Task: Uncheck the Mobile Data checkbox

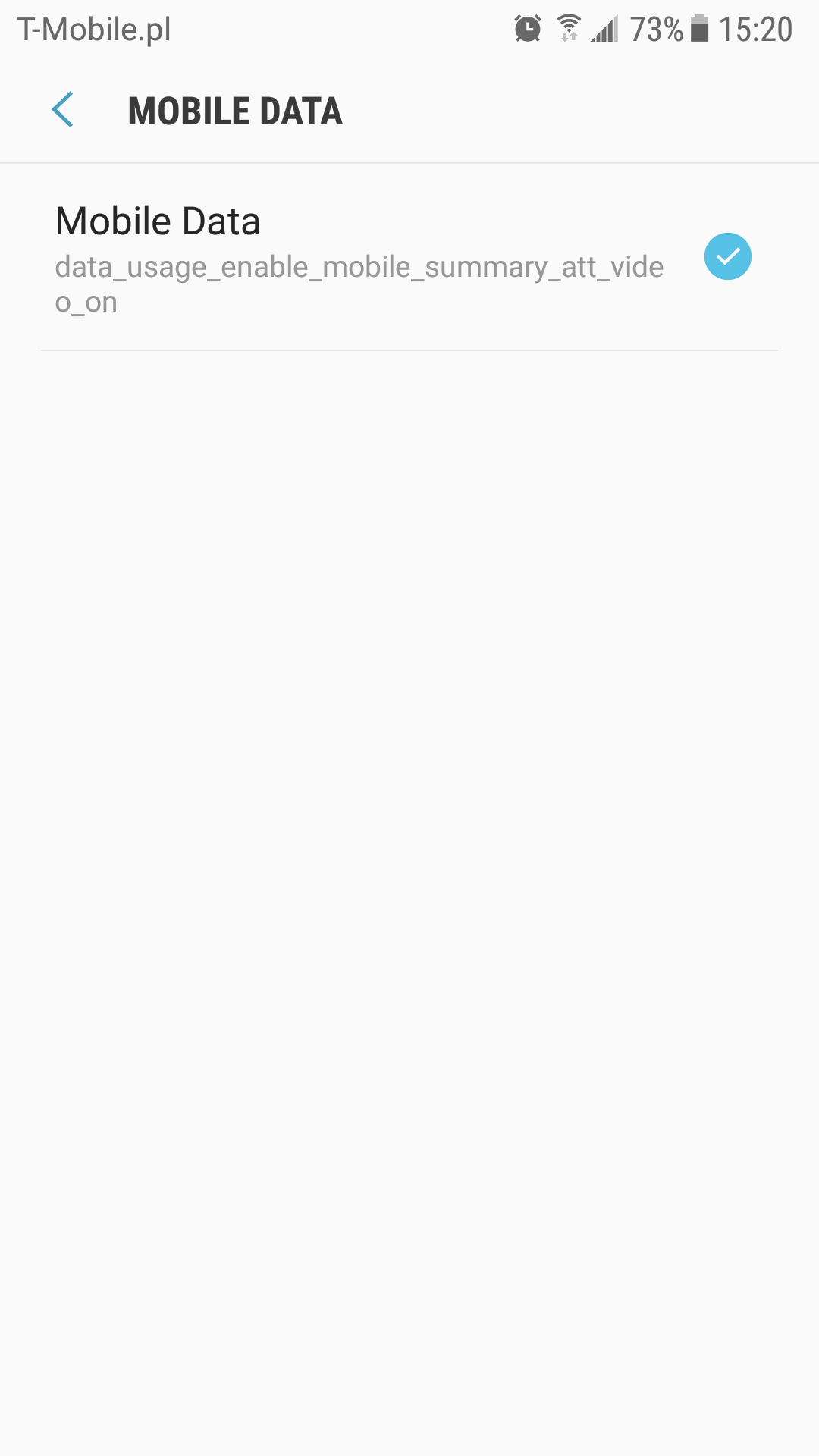Action: tap(727, 256)
